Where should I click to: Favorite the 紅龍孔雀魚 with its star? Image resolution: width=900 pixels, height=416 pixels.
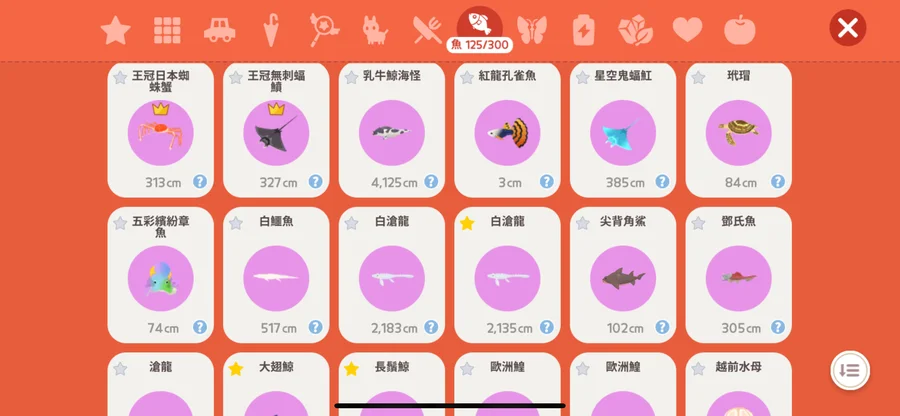point(467,77)
